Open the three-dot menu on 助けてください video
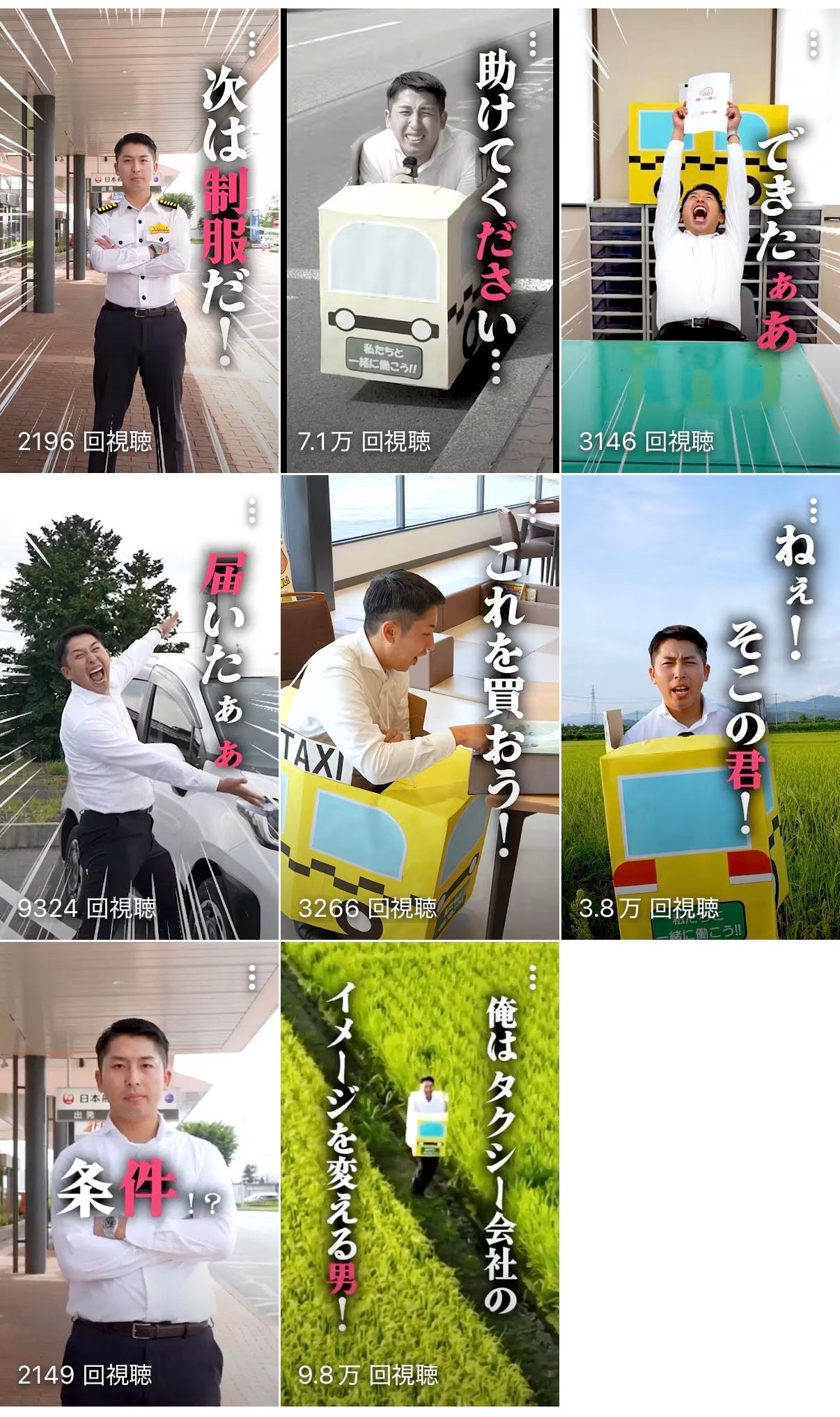Screen dimensions: 840x1417 coord(533,44)
